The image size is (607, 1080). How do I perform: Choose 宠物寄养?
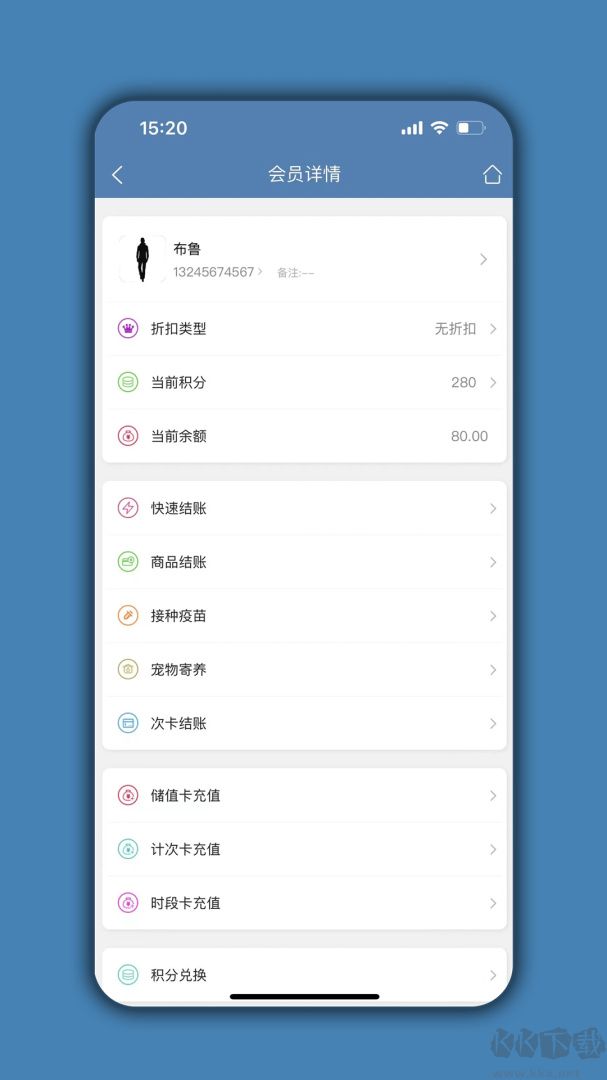click(304, 670)
